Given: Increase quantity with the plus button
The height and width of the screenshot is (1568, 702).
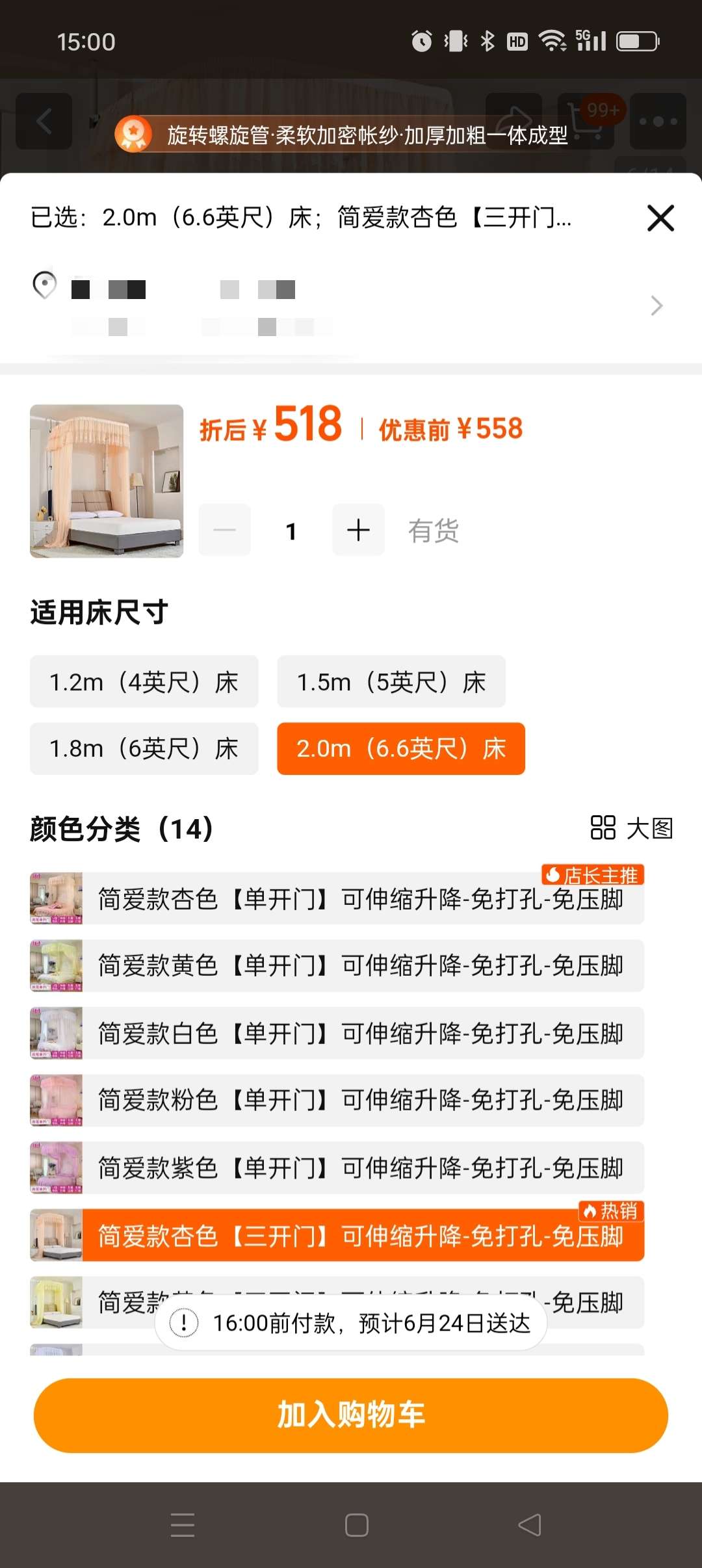Looking at the screenshot, I should pyautogui.click(x=358, y=530).
